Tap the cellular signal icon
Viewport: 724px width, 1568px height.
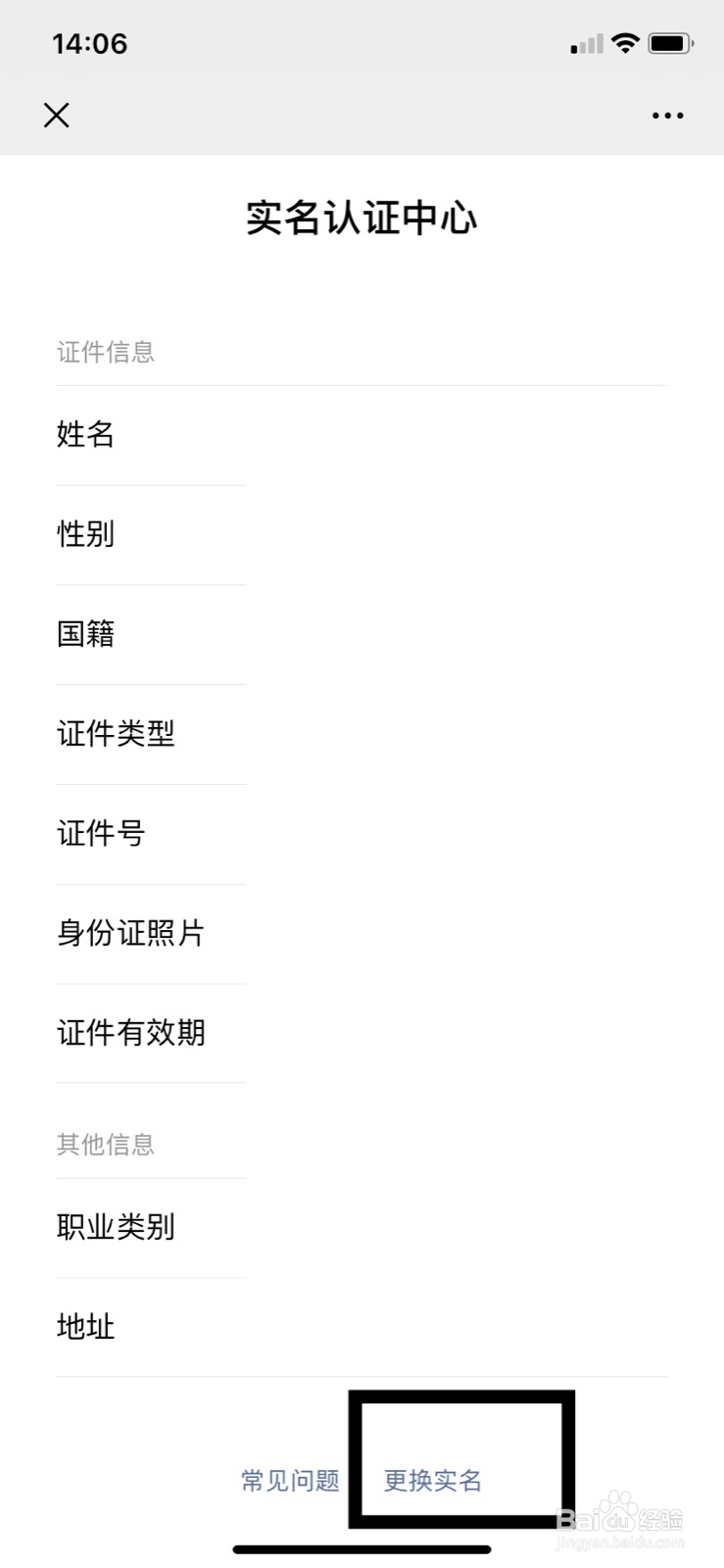pos(586,44)
